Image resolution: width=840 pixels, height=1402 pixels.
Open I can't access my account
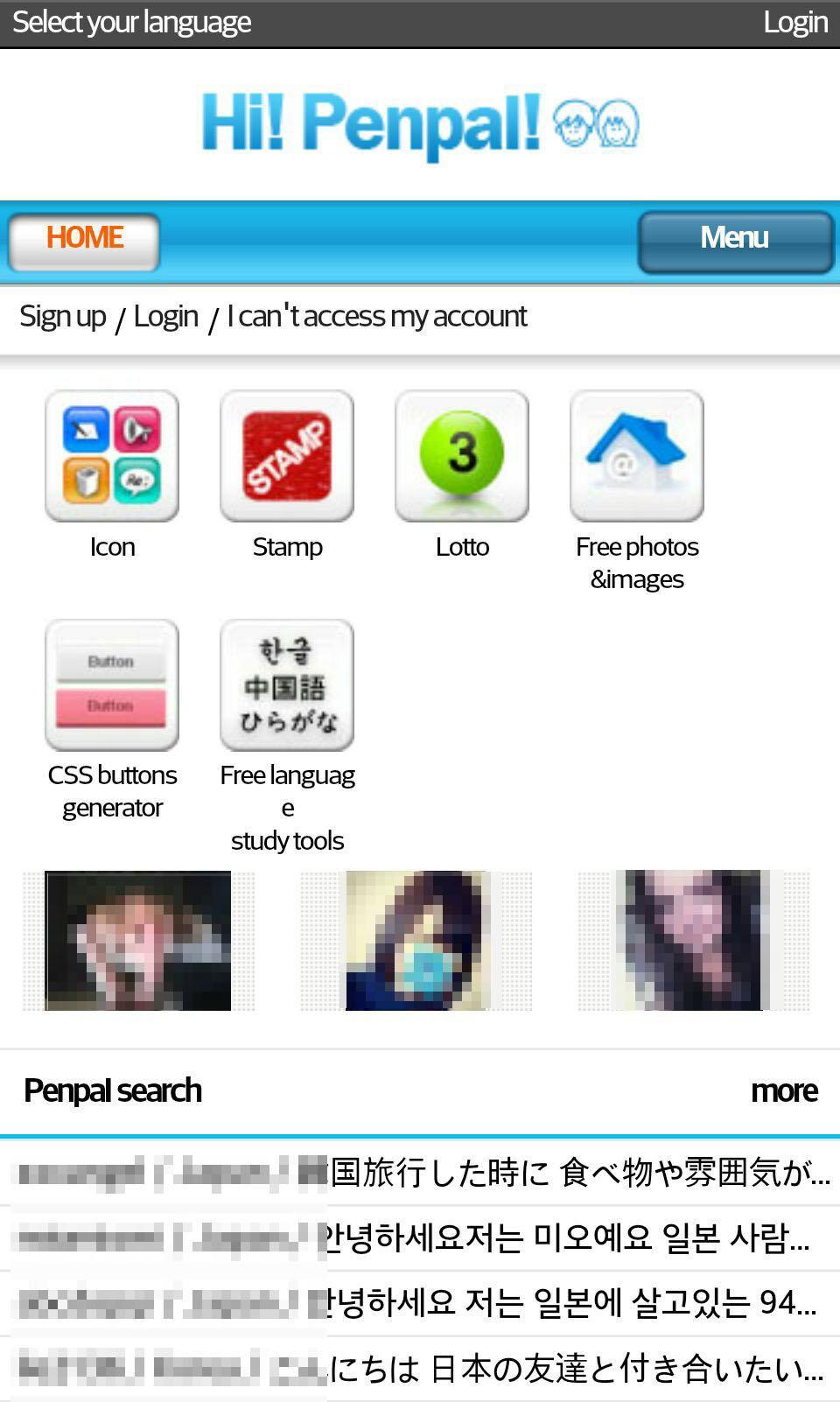(377, 317)
